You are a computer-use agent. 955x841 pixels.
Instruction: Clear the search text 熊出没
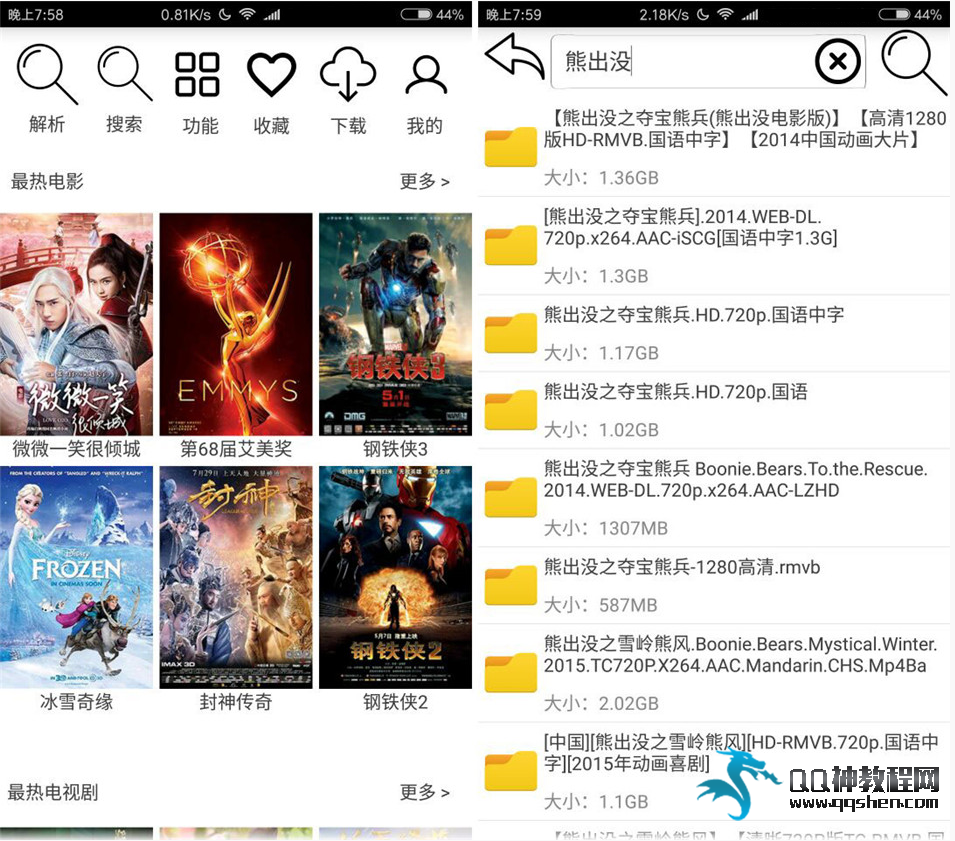pos(837,62)
